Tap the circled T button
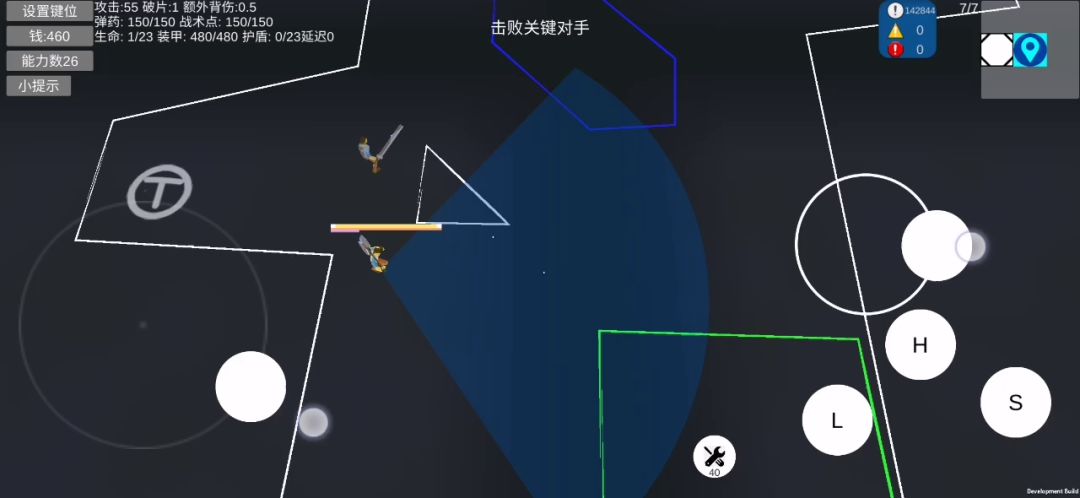1080x498 pixels. pyautogui.click(x=159, y=191)
